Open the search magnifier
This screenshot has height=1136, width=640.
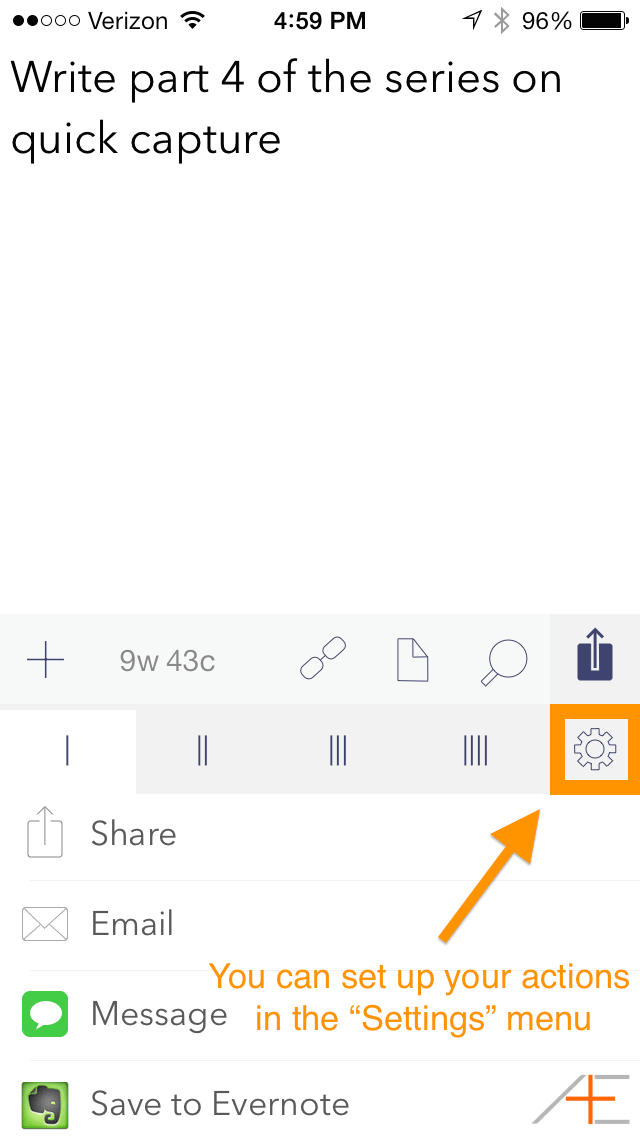pos(504,661)
